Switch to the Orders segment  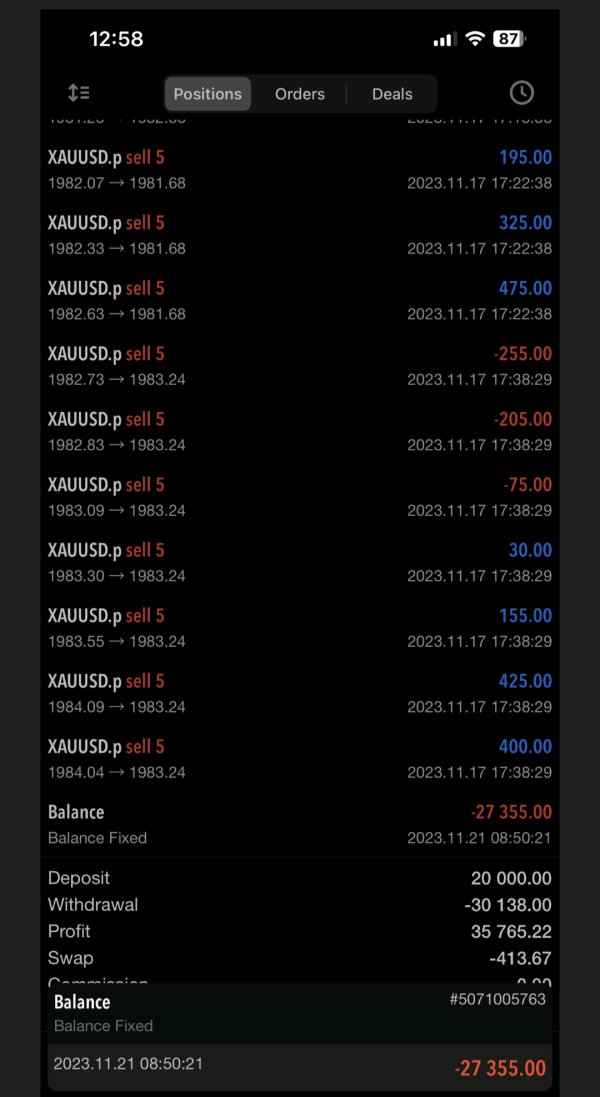pyautogui.click(x=300, y=94)
